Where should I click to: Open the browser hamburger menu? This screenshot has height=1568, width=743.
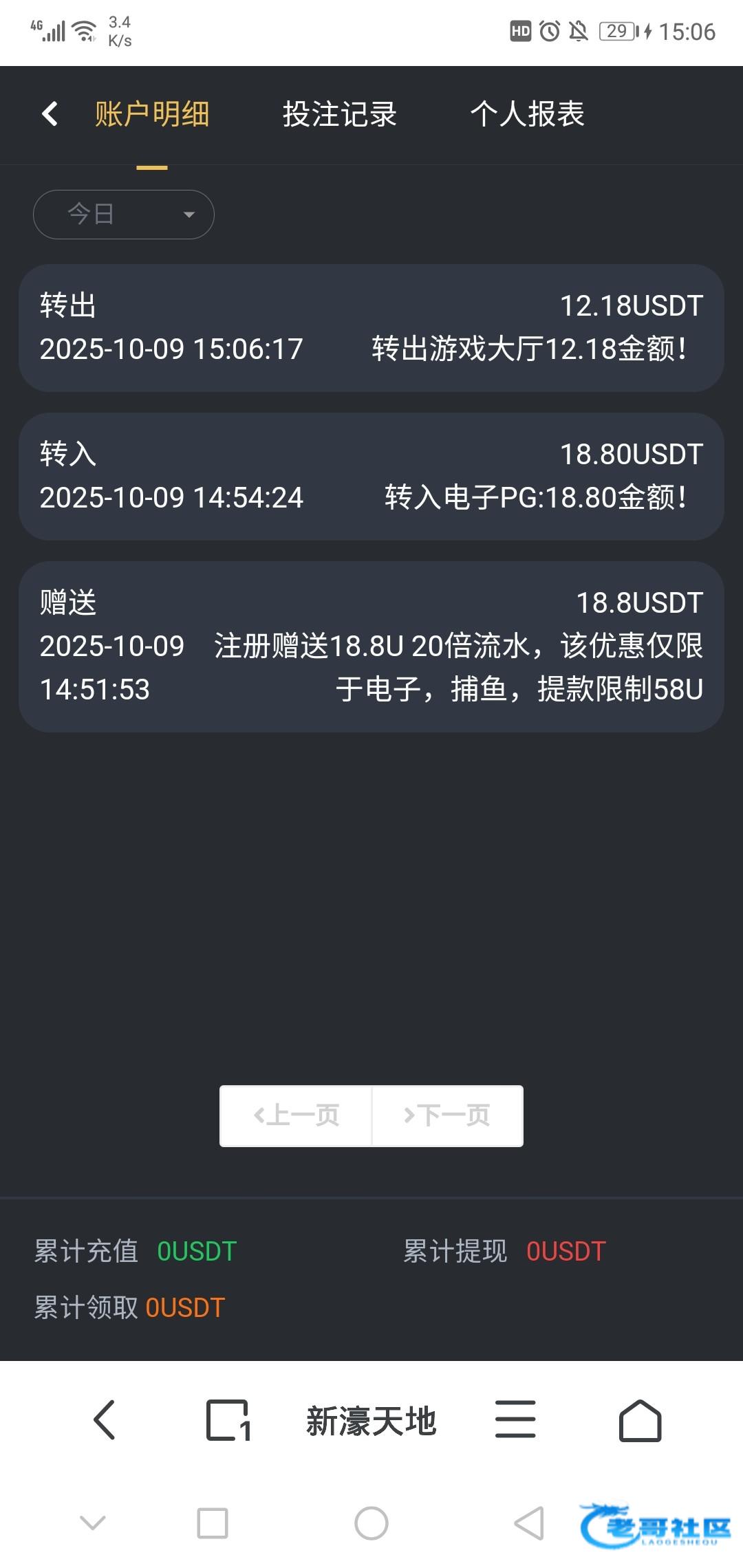[515, 1420]
